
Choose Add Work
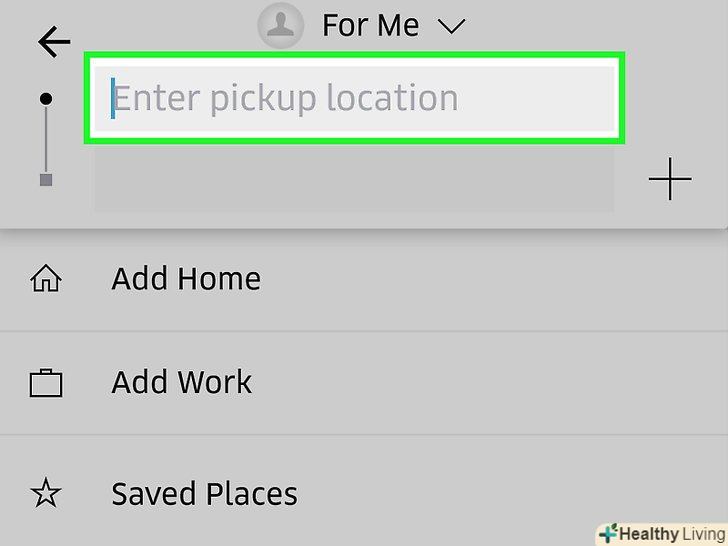[x=182, y=382]
